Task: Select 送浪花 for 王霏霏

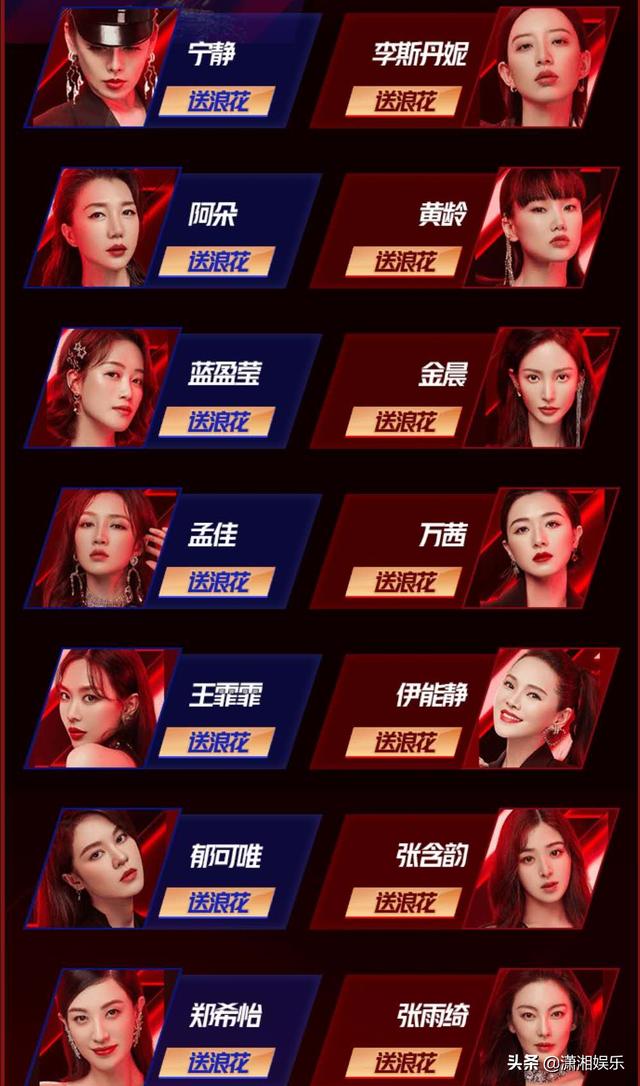Action: (x=216, y=742)
